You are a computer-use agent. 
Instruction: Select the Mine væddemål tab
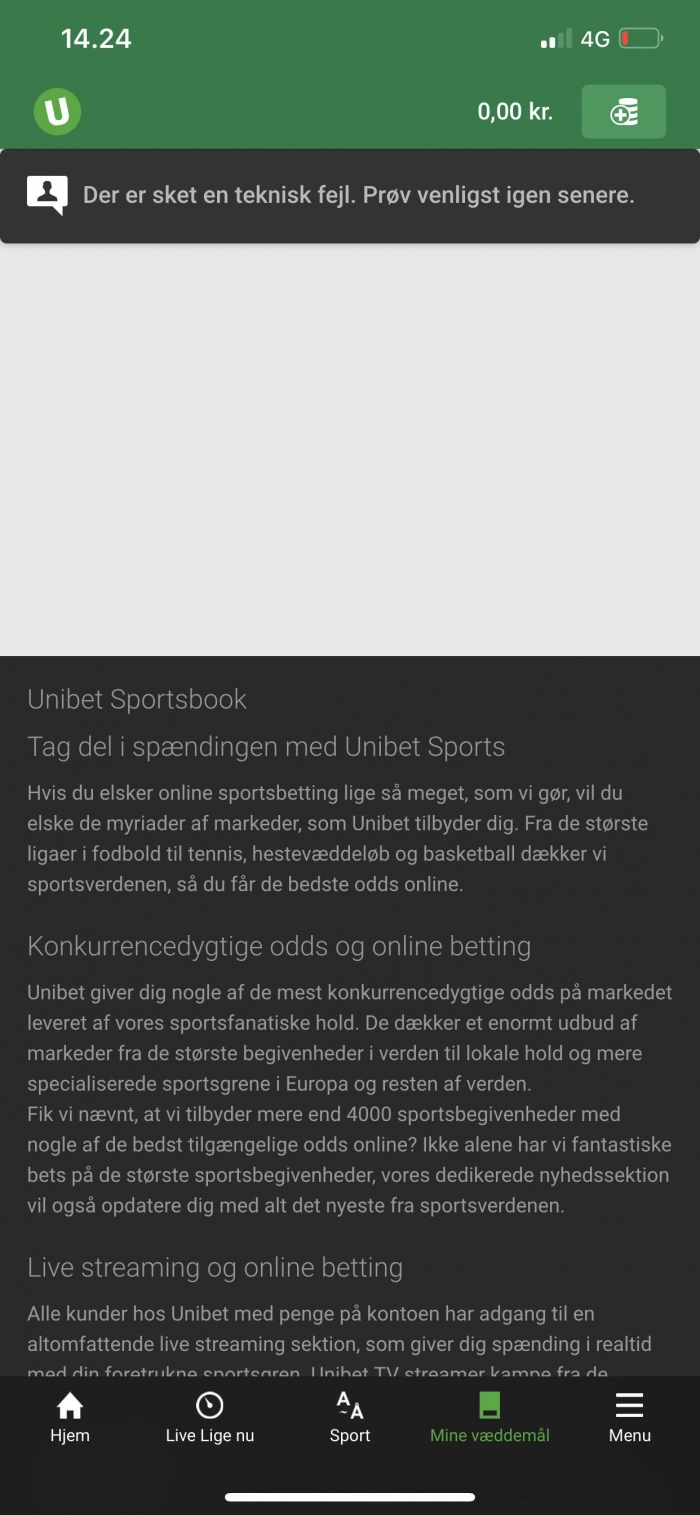pos(490,1418)
